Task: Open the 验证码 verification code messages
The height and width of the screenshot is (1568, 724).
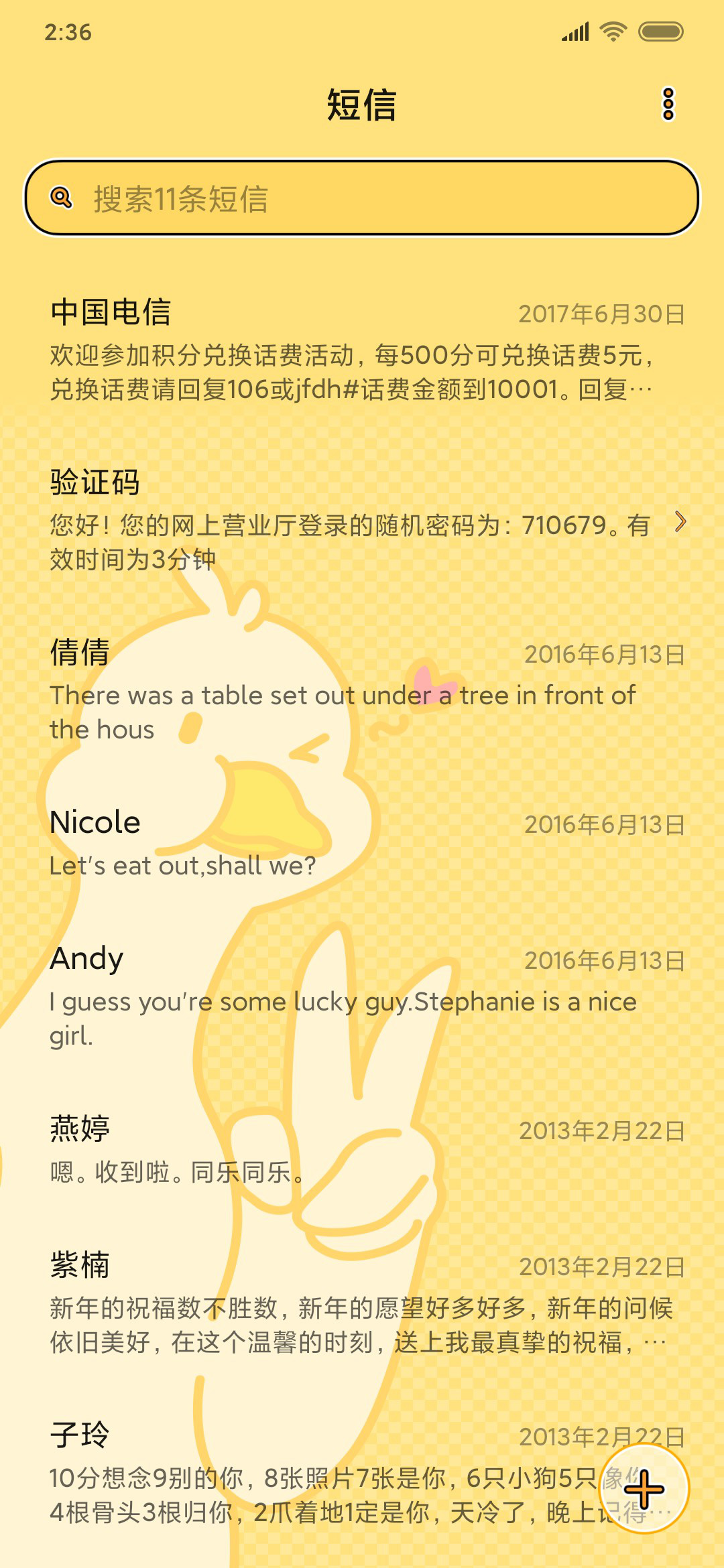Action: 362,520
